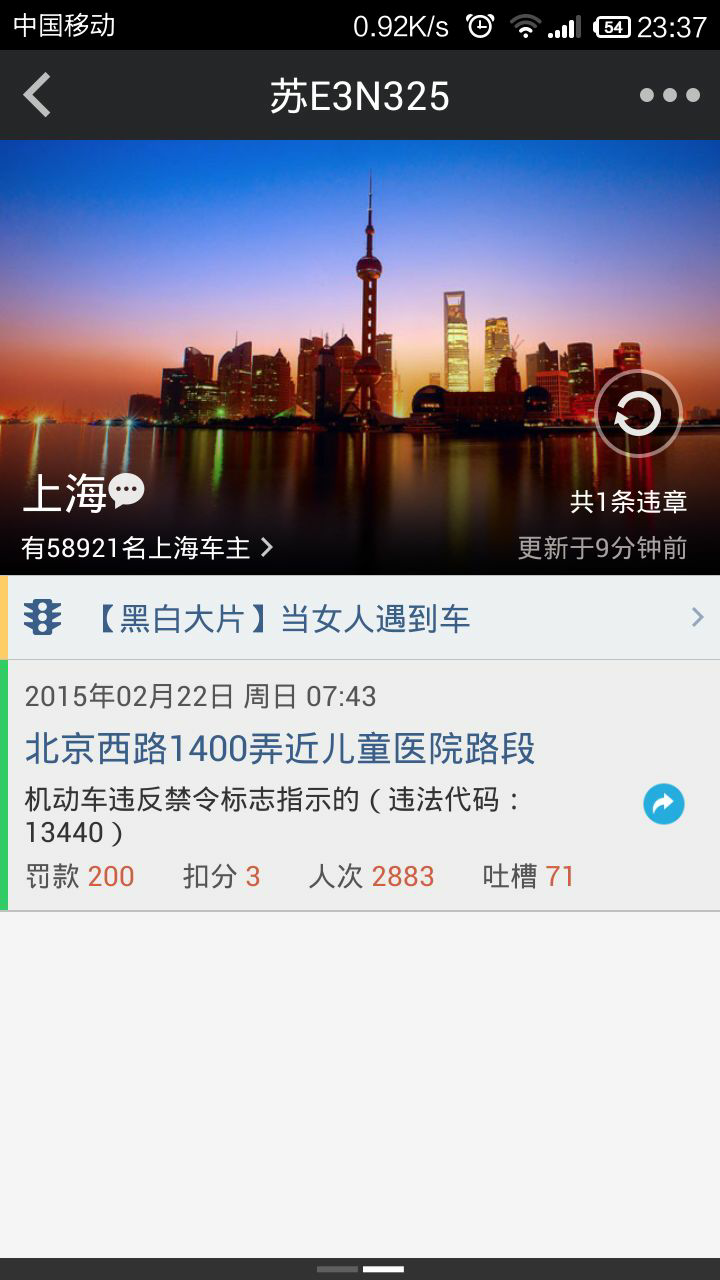This screenshot has width=720, height=1280.
Task: Go back using the top-left arrow
Action: [37, 96]
